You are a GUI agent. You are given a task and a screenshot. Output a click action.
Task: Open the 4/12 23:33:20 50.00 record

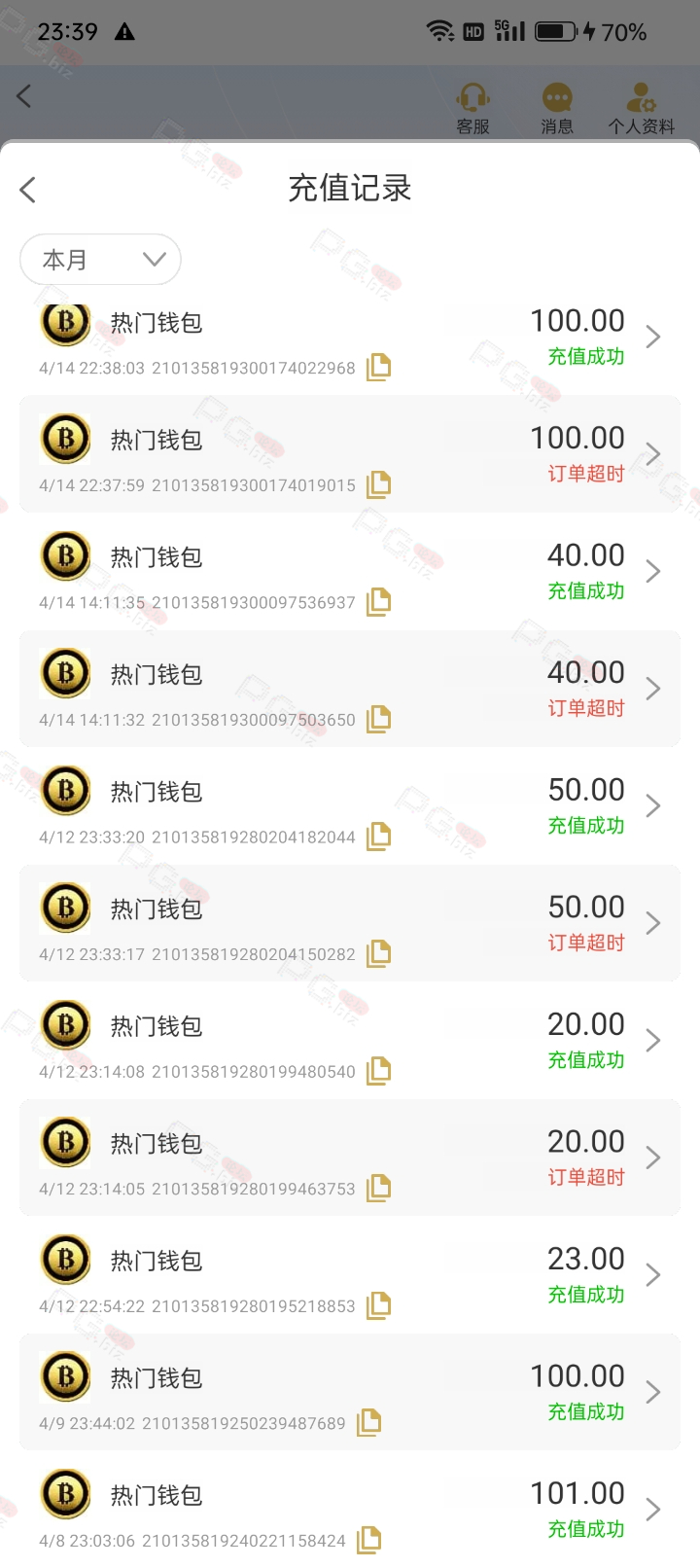point(350,806)
